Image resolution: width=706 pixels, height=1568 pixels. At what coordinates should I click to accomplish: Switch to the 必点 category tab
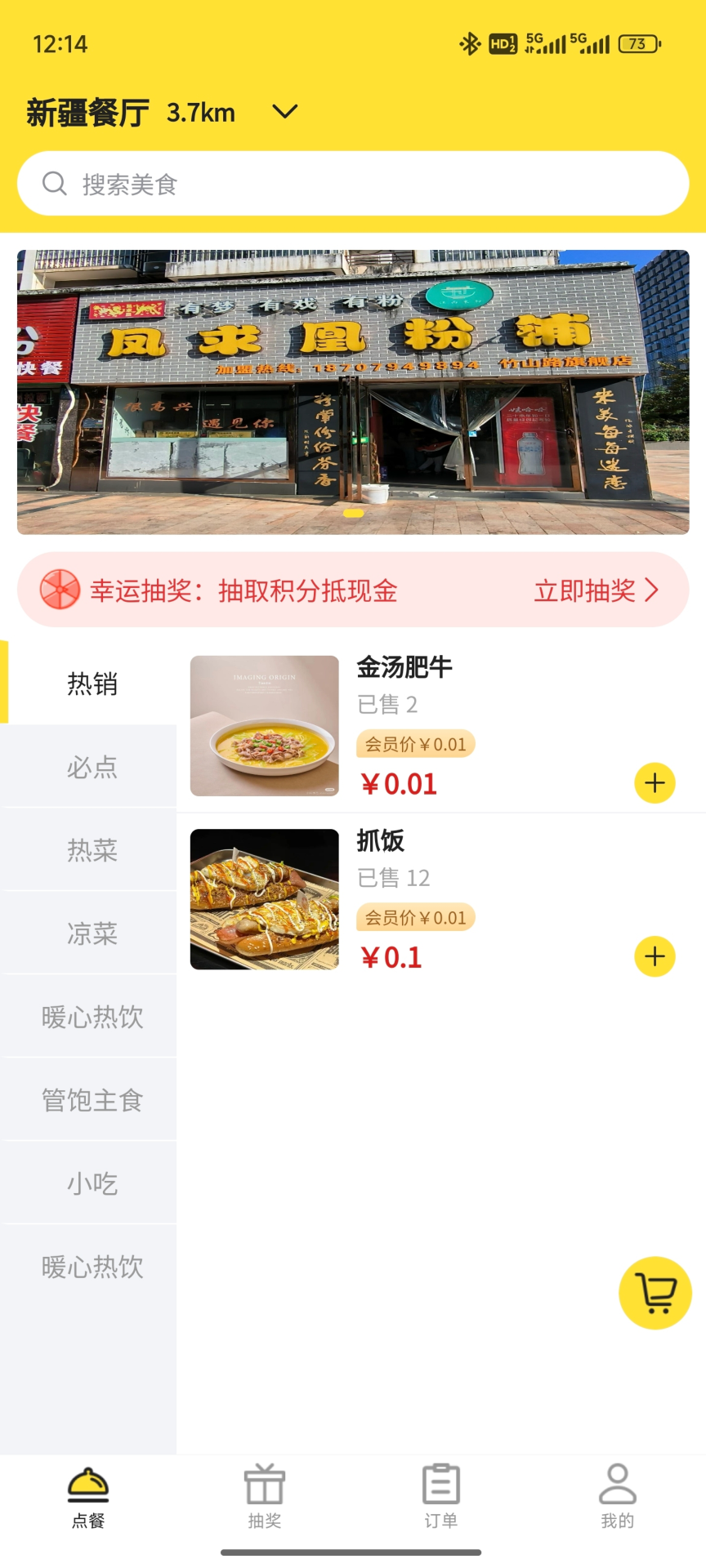[x=91, y=766]
